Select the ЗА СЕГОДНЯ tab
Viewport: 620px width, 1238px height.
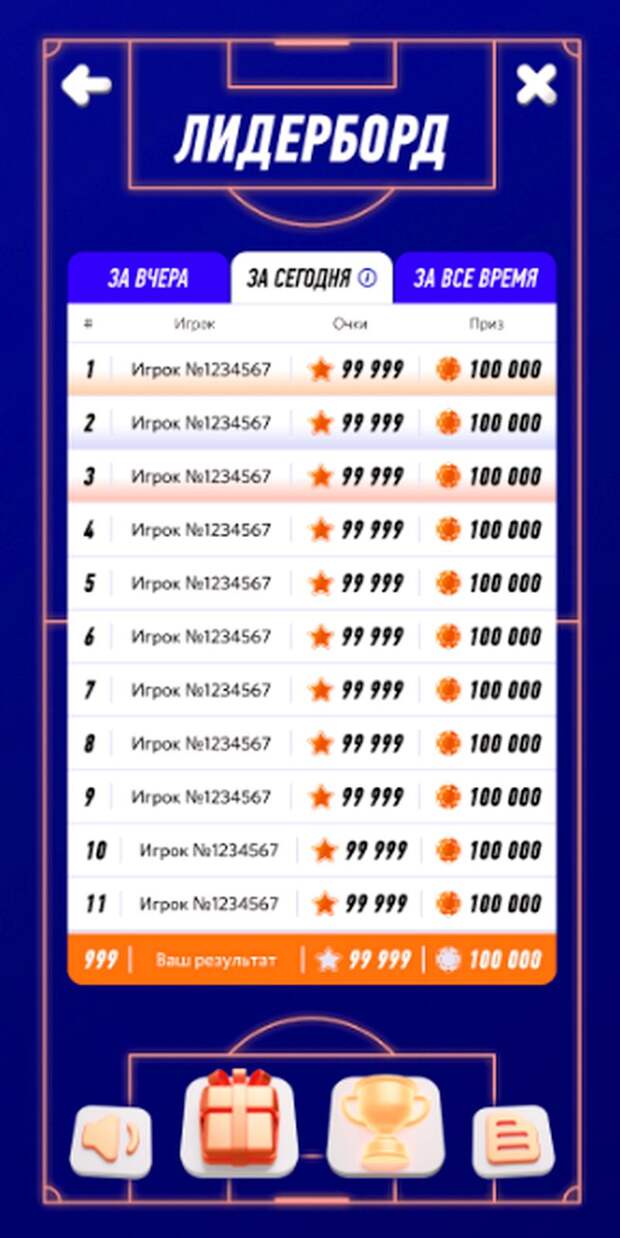coord(298,279)
